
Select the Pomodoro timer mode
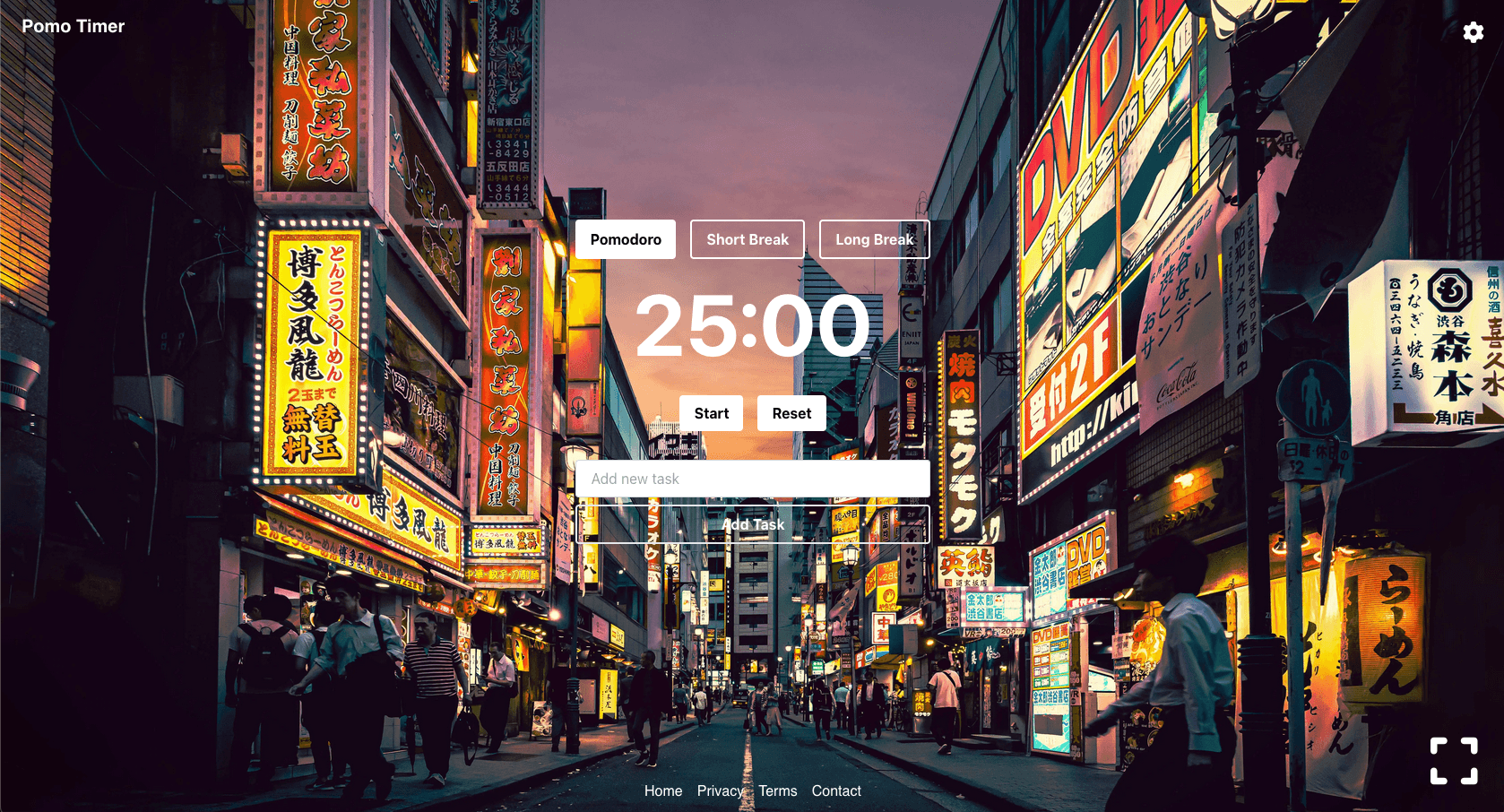click(x=625, y=239)
